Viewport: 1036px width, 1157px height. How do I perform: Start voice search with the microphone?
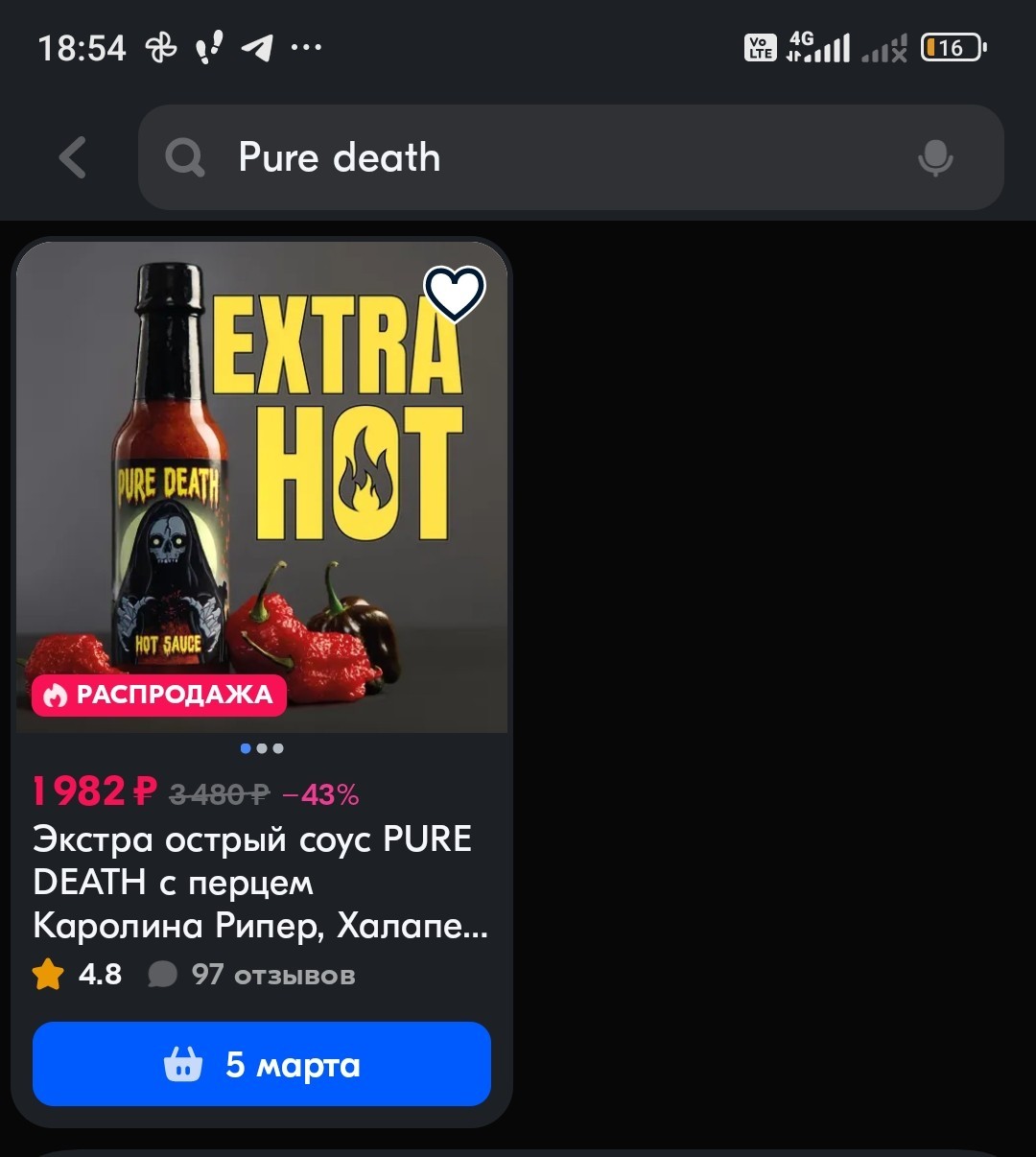point(934,158)
